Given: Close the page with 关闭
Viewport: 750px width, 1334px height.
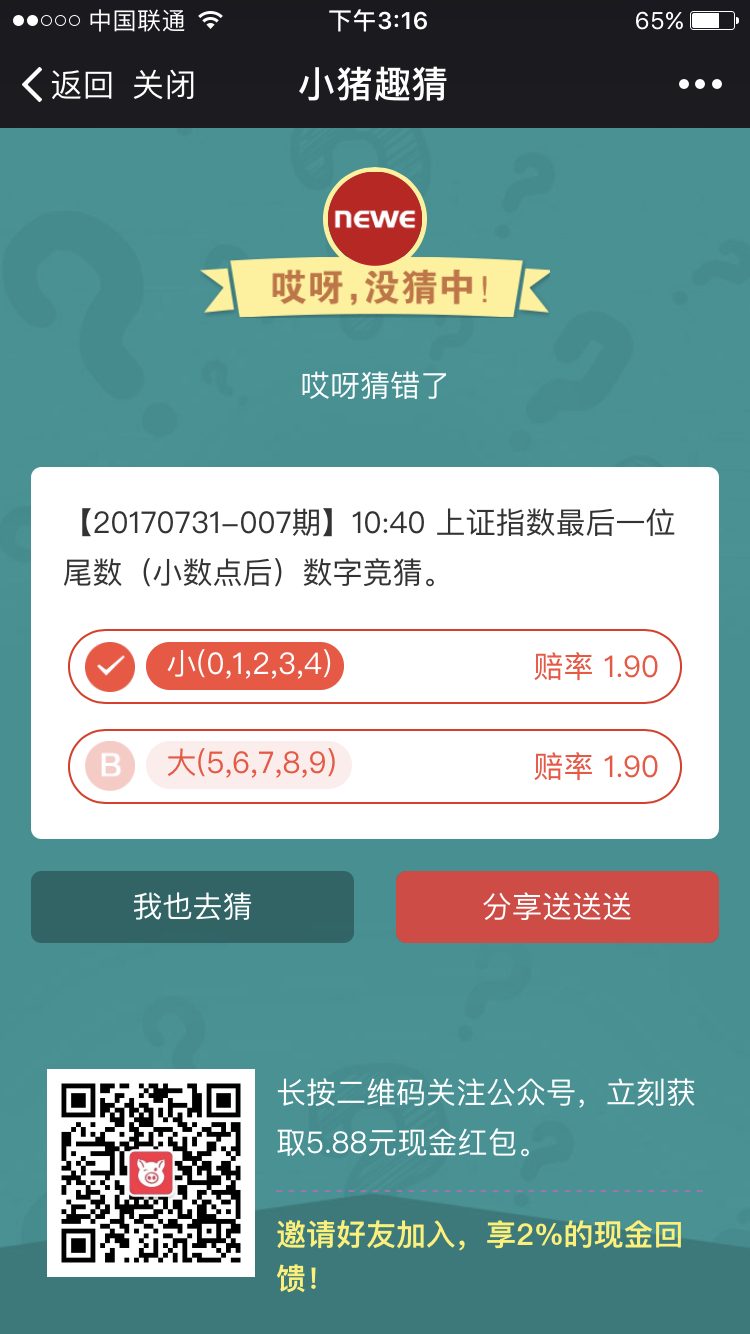Looking at the screenshot, I should 164,85.
